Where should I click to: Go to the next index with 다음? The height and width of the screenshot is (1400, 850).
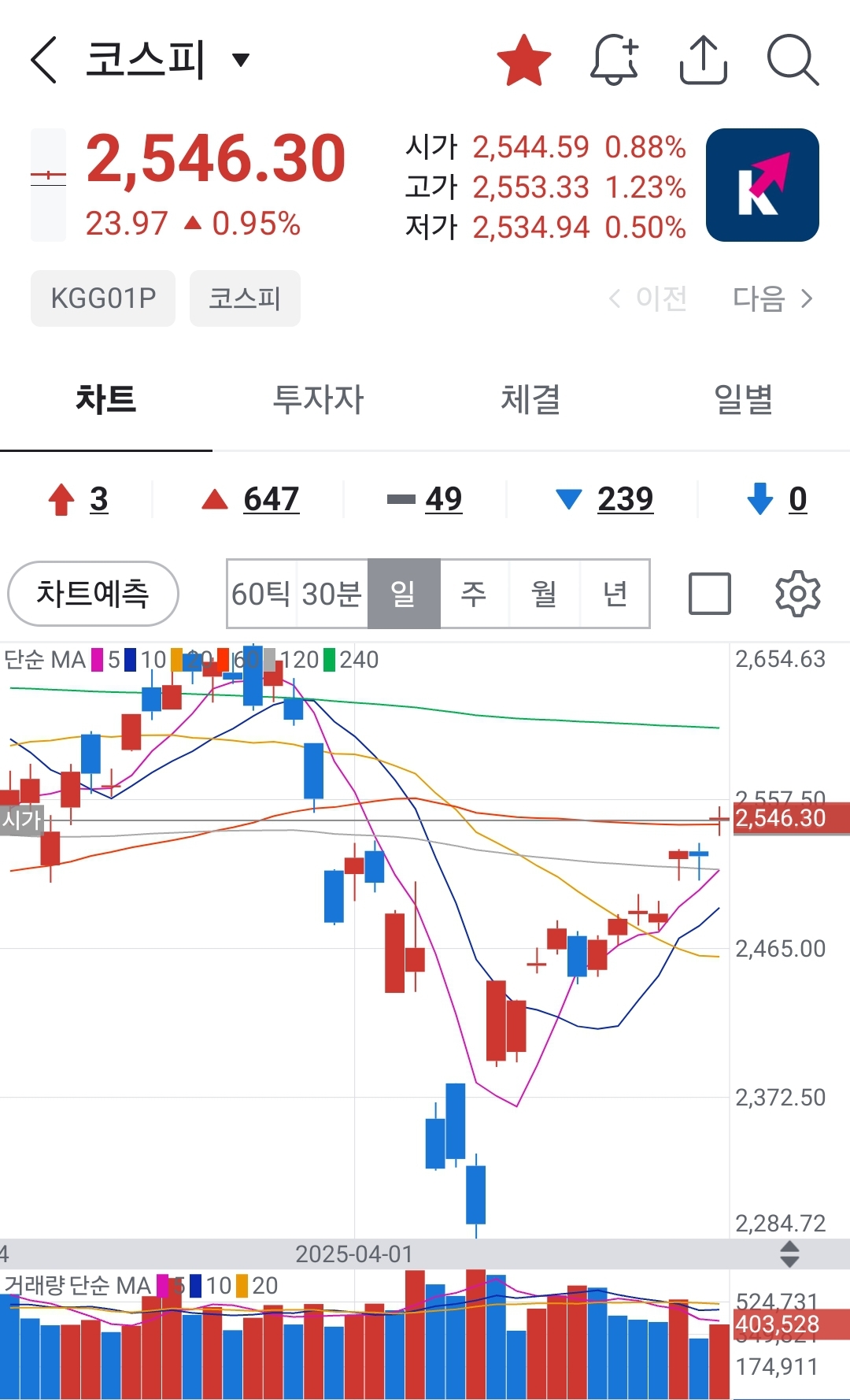(x=772, y=299)
